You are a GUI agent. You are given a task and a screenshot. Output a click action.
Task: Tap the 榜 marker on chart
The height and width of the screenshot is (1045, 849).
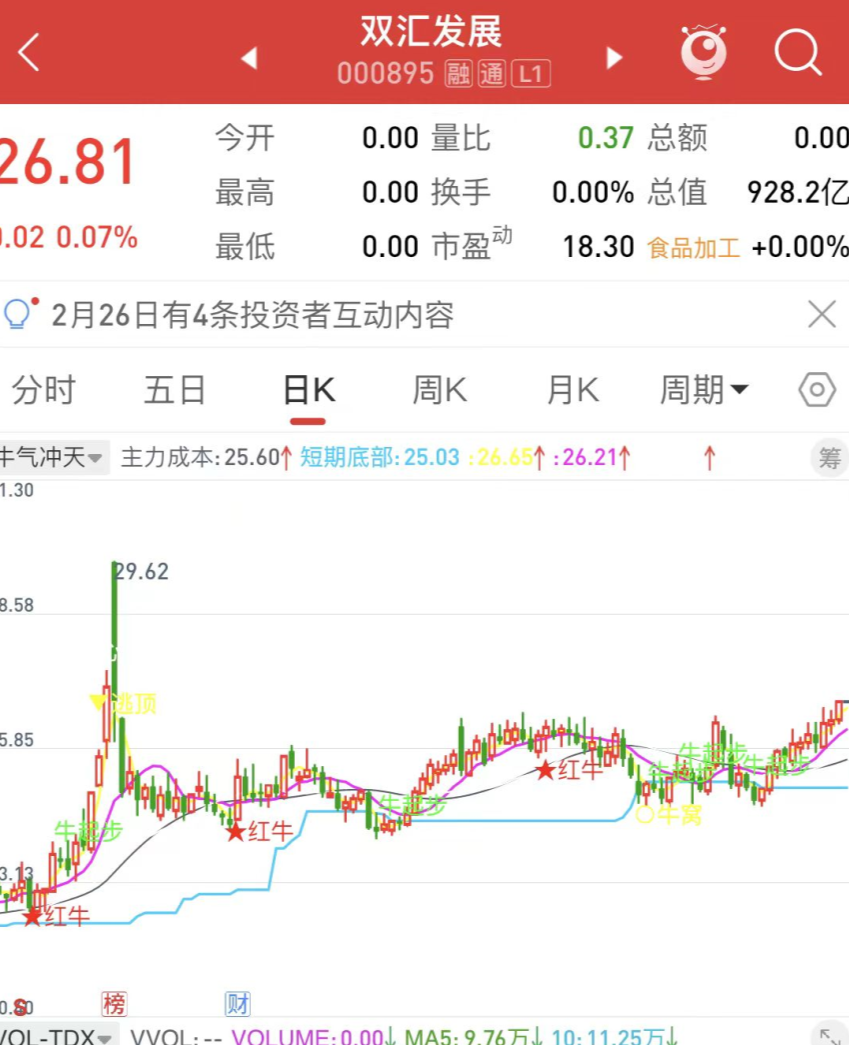pyautogui.click(x=114, y=1003)
